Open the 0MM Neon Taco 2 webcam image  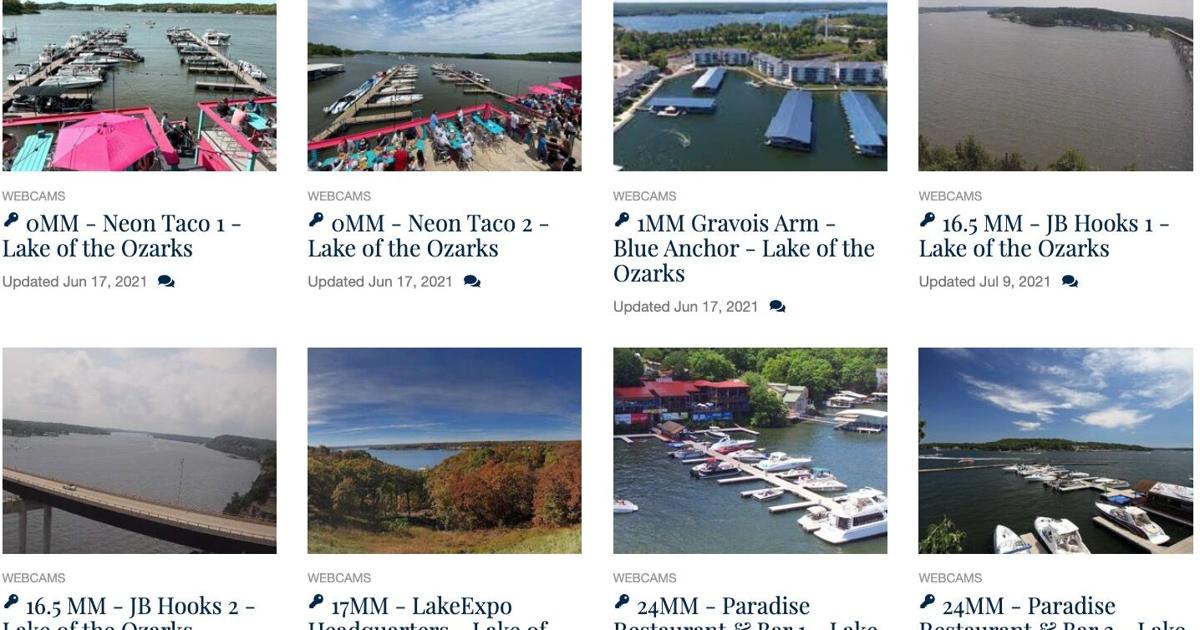[x=444, y=86]
